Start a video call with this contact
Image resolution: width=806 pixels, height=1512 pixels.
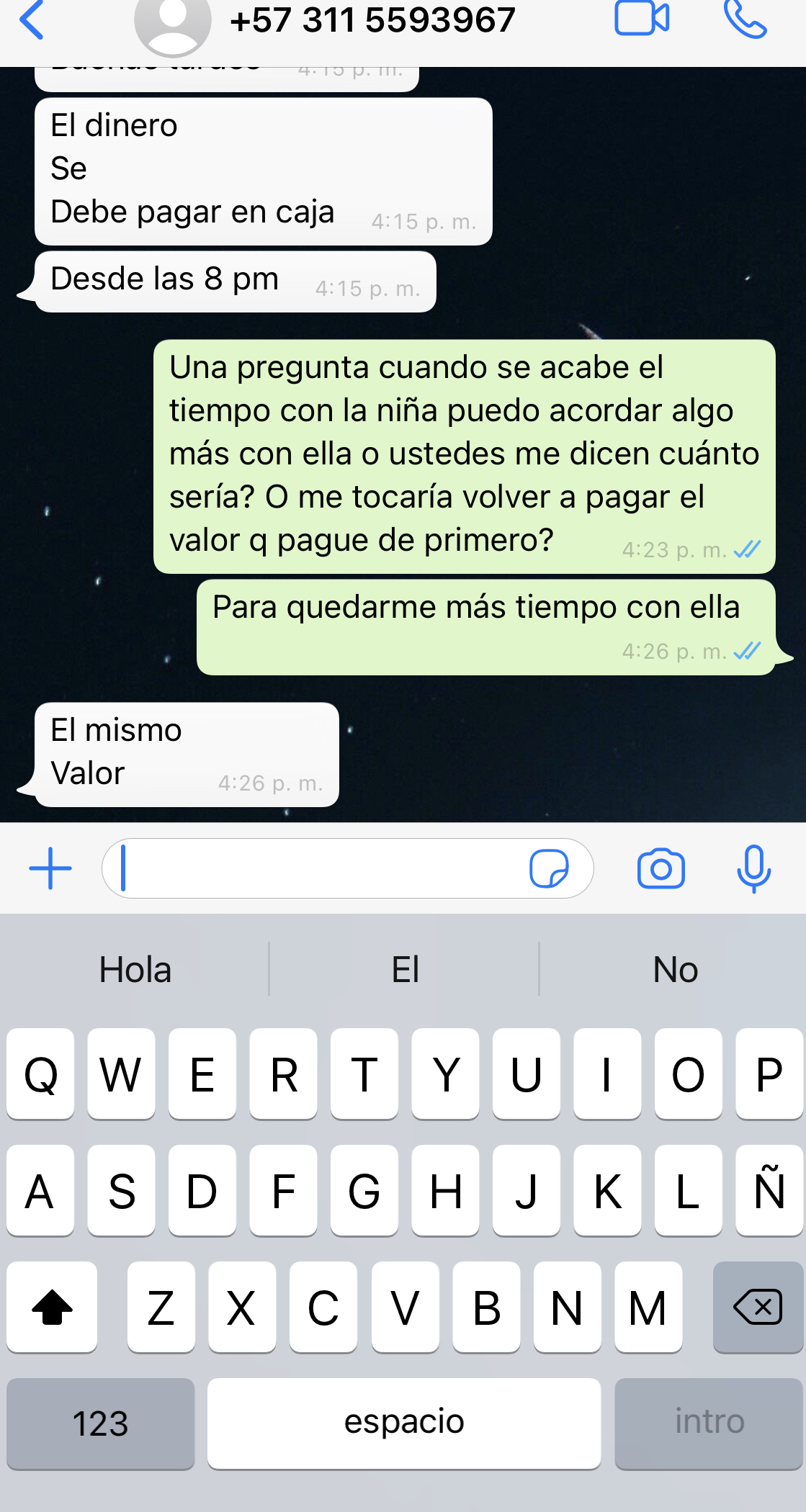pos(641,19)
